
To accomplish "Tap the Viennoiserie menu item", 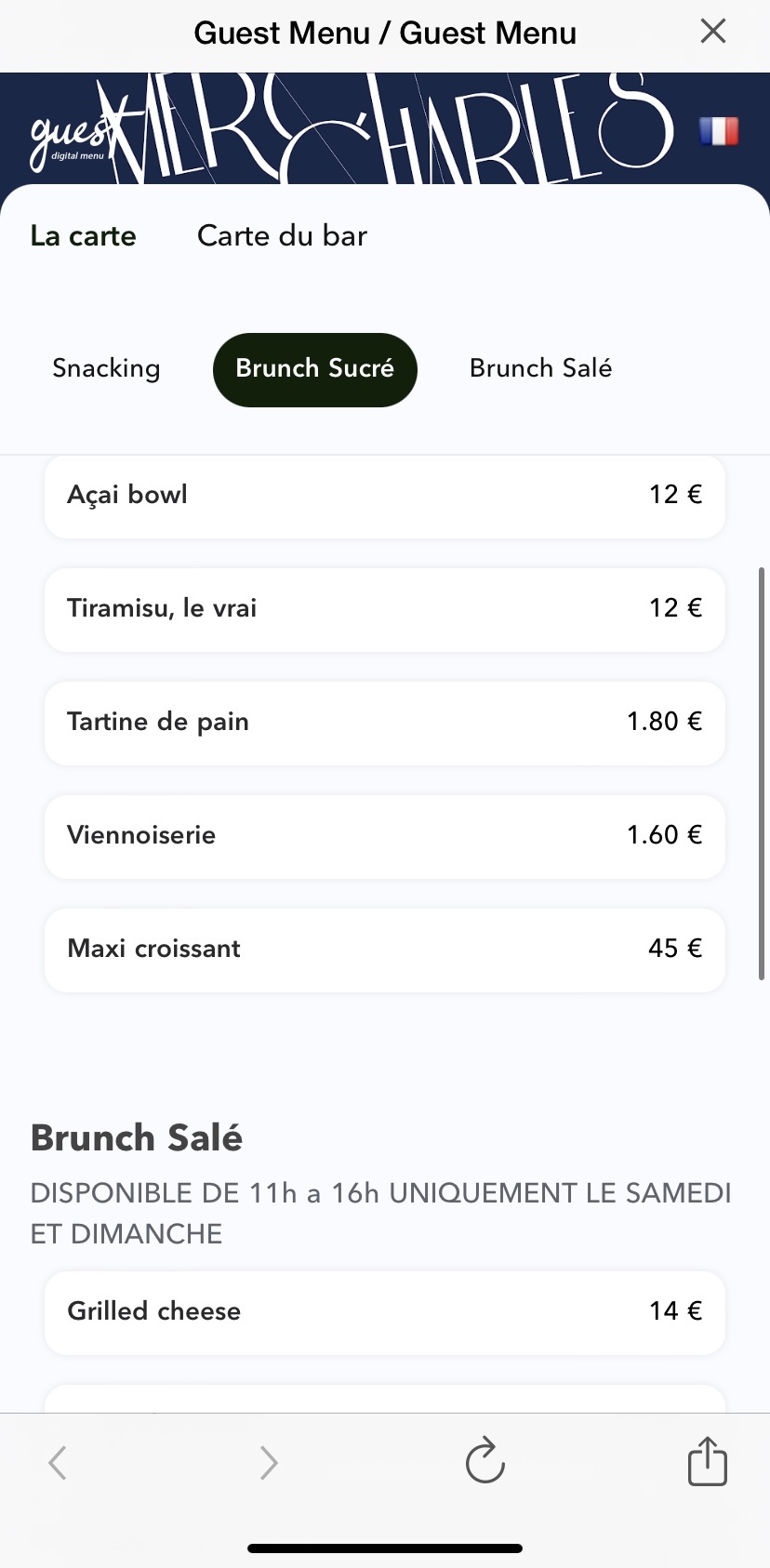I will coord(384,836).
